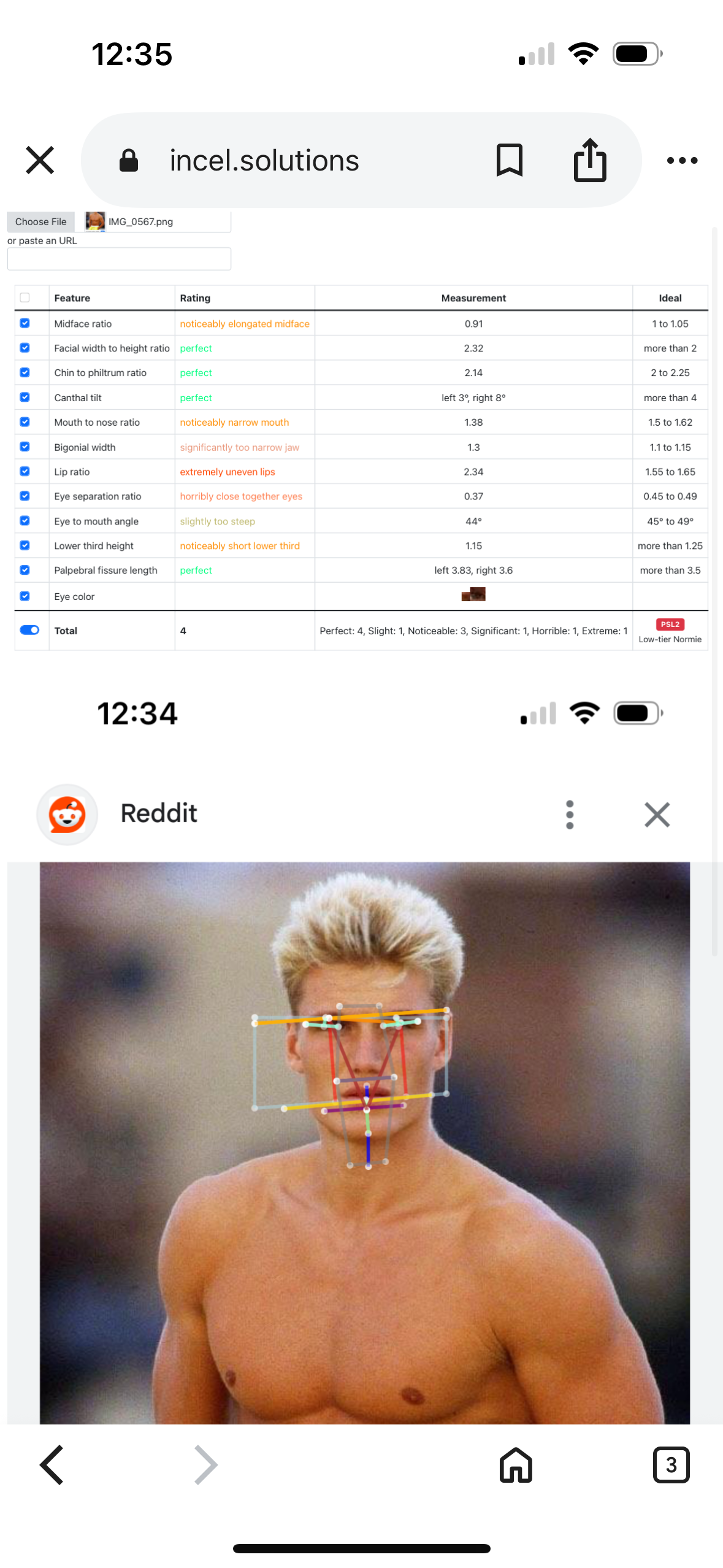Bookmark the incel.solutions page

click(509, 161)
